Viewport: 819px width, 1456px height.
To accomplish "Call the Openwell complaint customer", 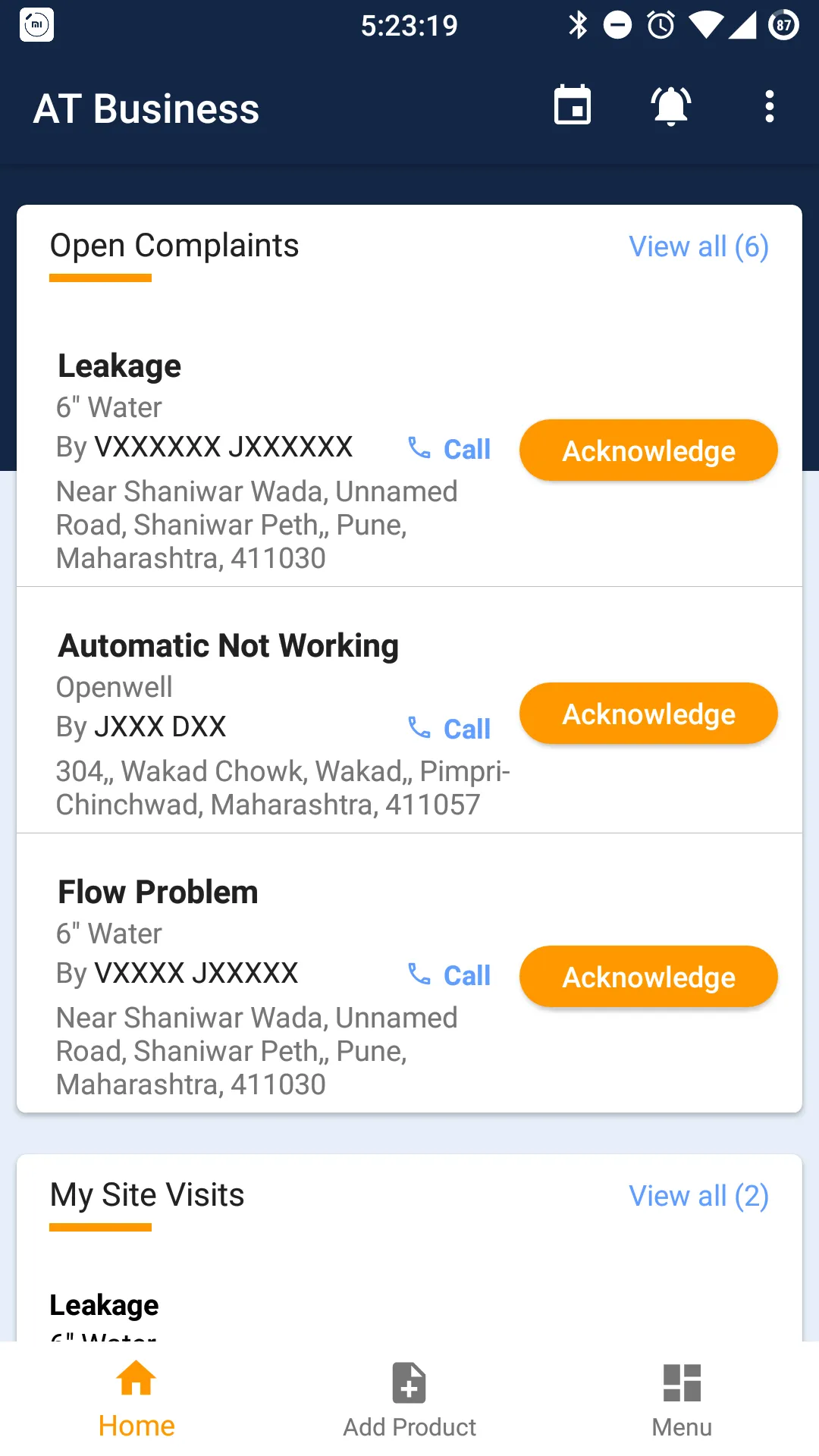I will click(466, 729).
